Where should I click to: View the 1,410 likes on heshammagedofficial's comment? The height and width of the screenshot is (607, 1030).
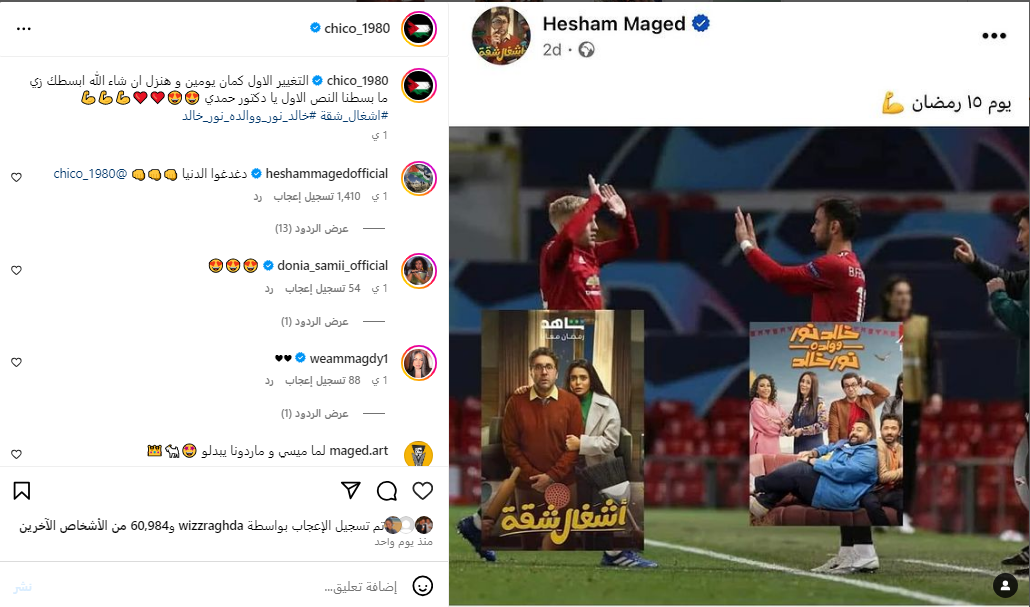324,196
